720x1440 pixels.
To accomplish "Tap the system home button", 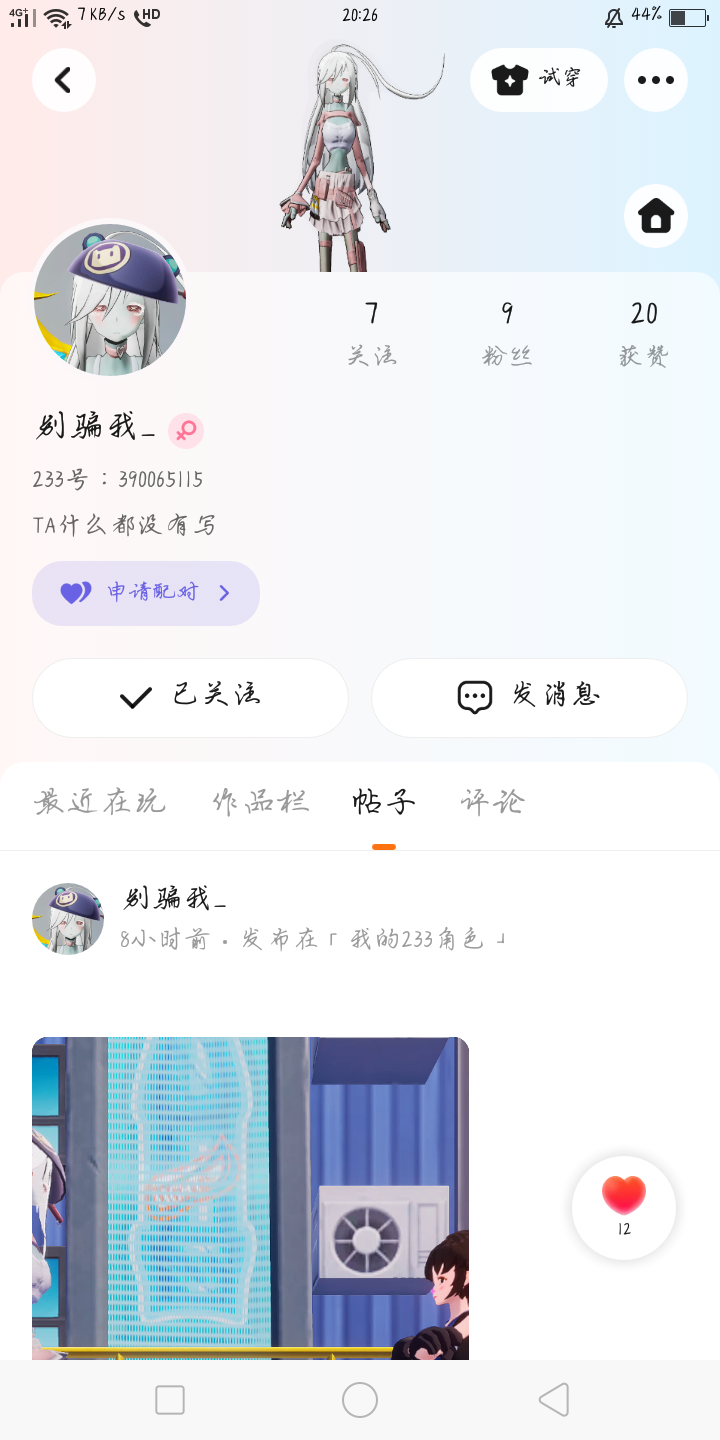I will point(360,1400).
